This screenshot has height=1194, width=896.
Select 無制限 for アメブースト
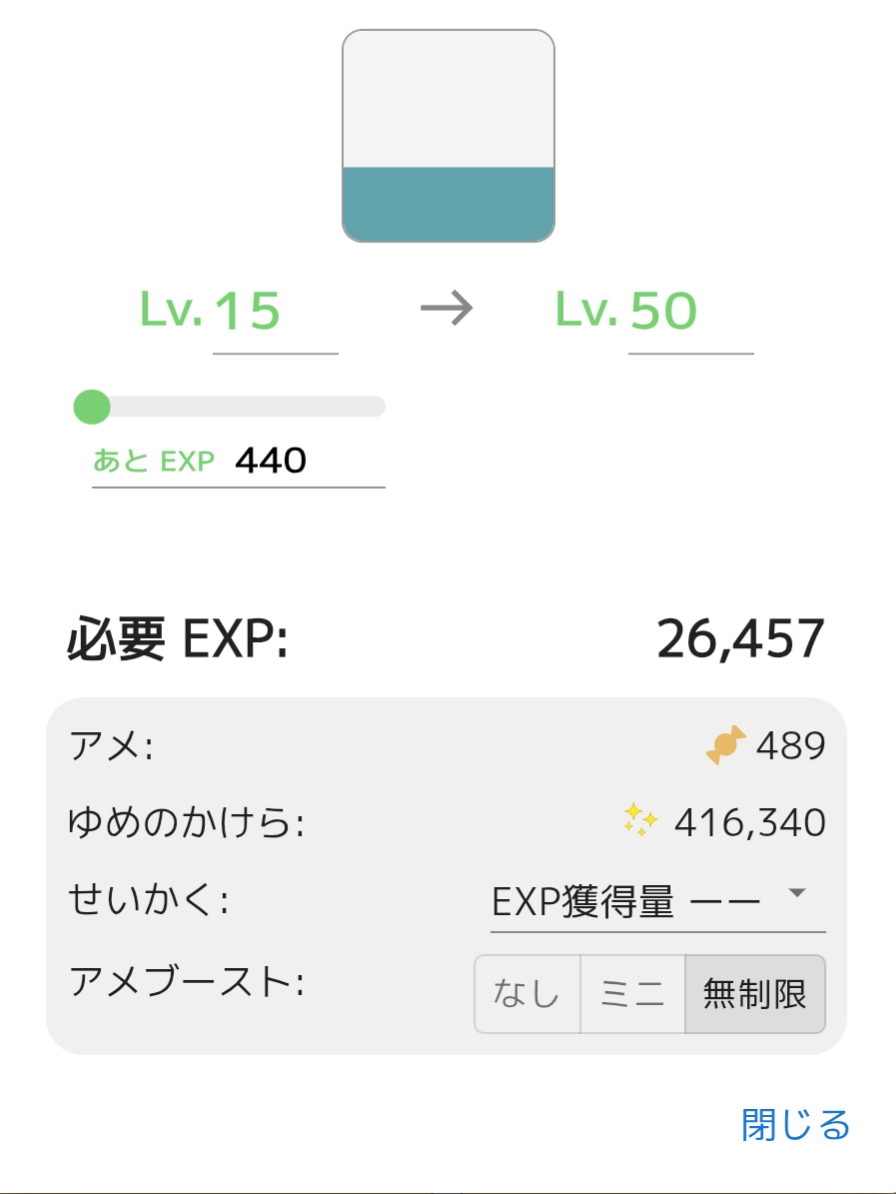pos(755,994)
